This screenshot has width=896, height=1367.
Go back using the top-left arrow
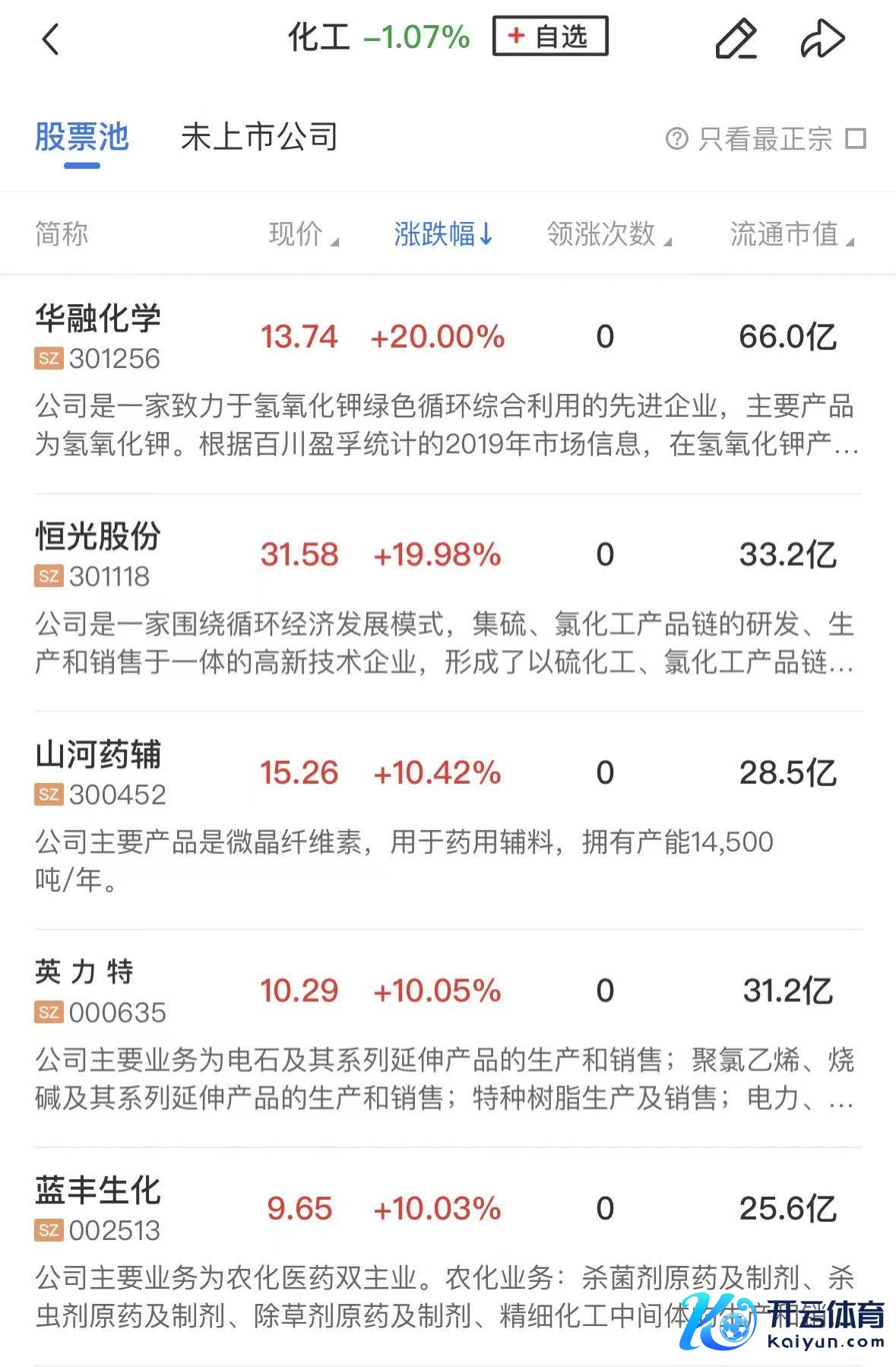50,40
